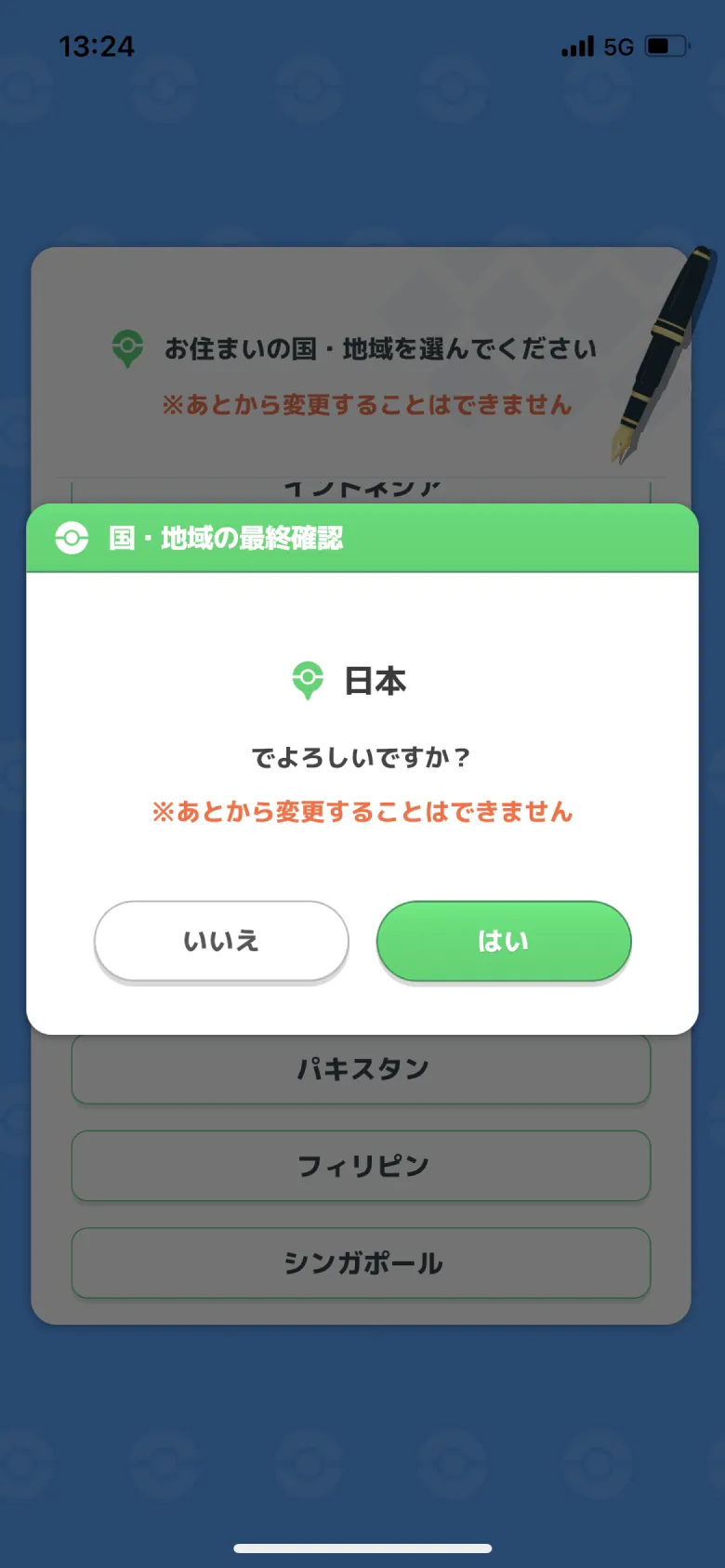Select シンガポール from the country list

pyautogui.click(x=362, y=1263)
